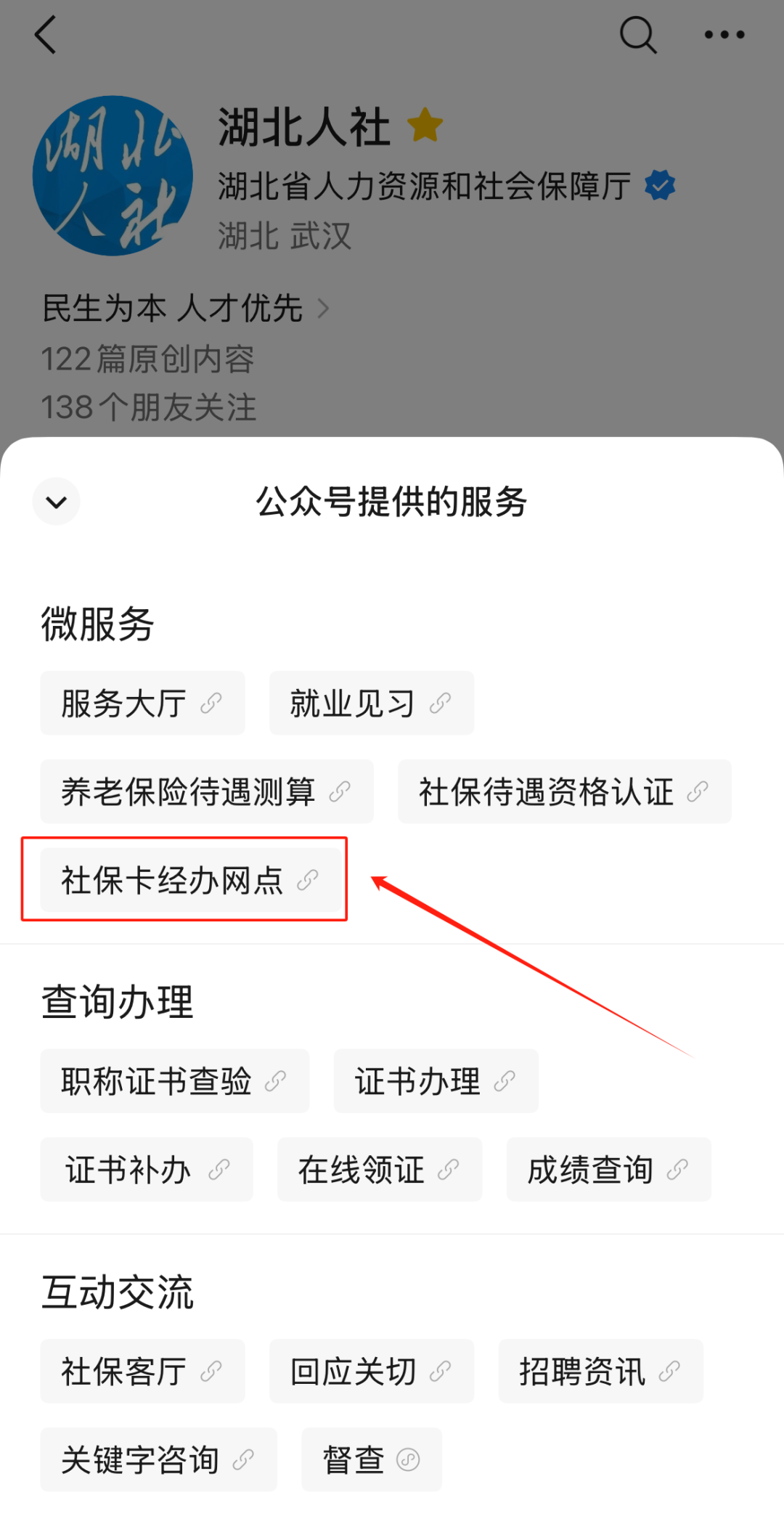Open the 督查 mini program

(x=371, y=1460)
